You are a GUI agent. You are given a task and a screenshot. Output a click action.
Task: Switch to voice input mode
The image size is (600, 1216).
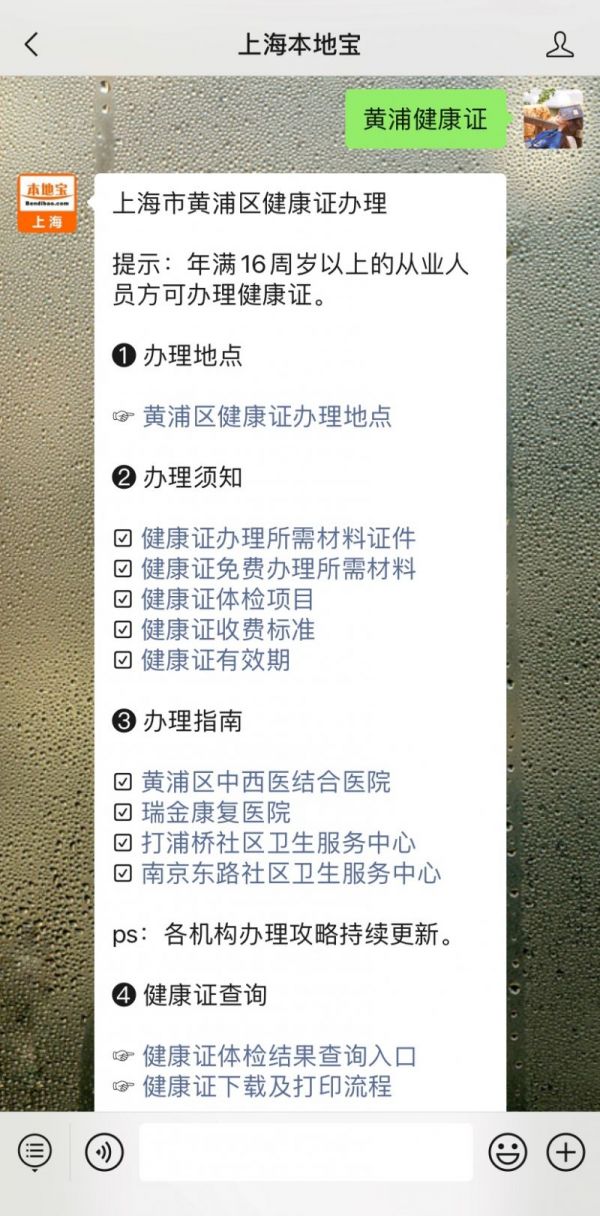[104, 1153]
